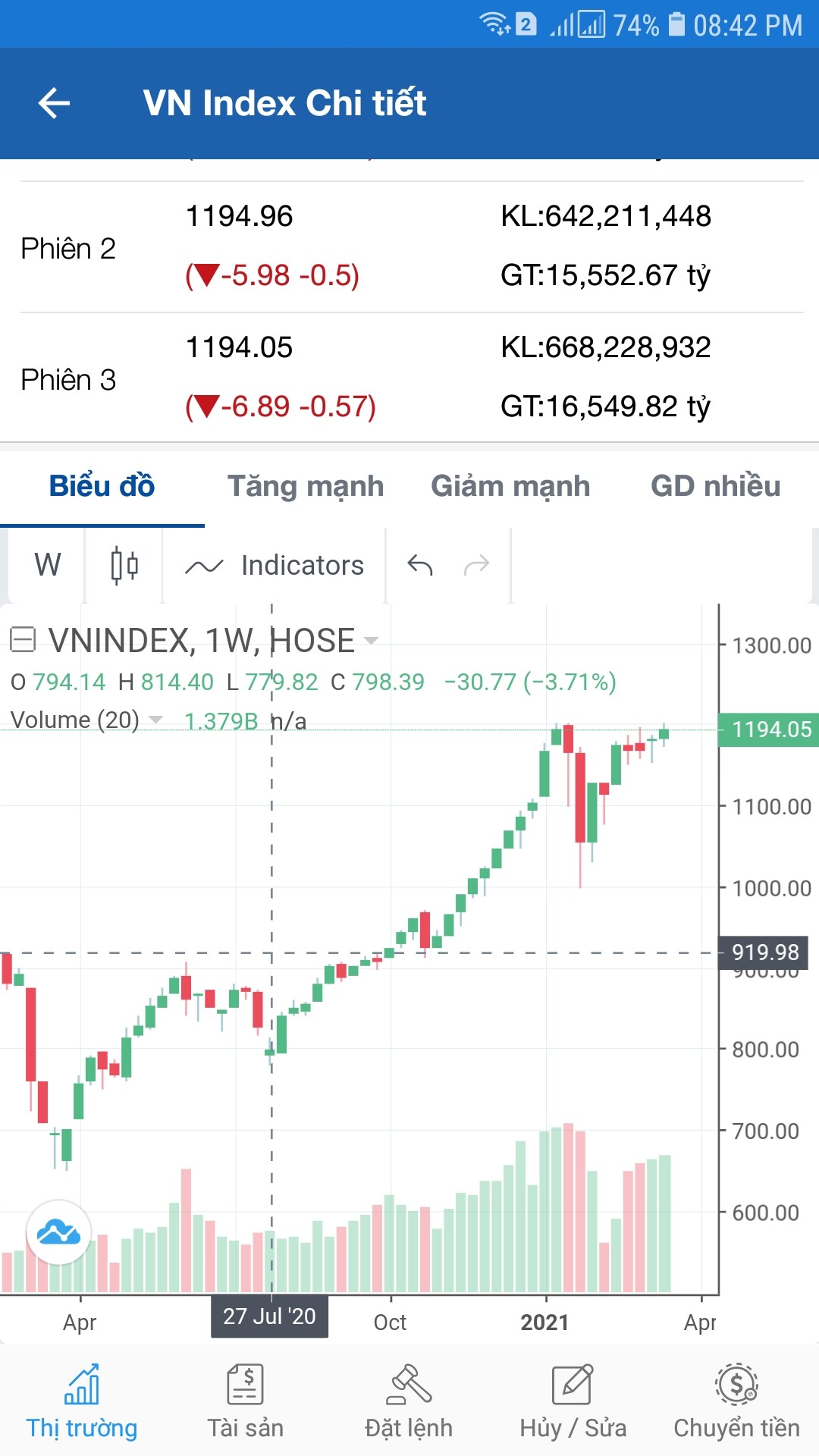
Task: Go back from VN Index details
Action: coord(54,103)
